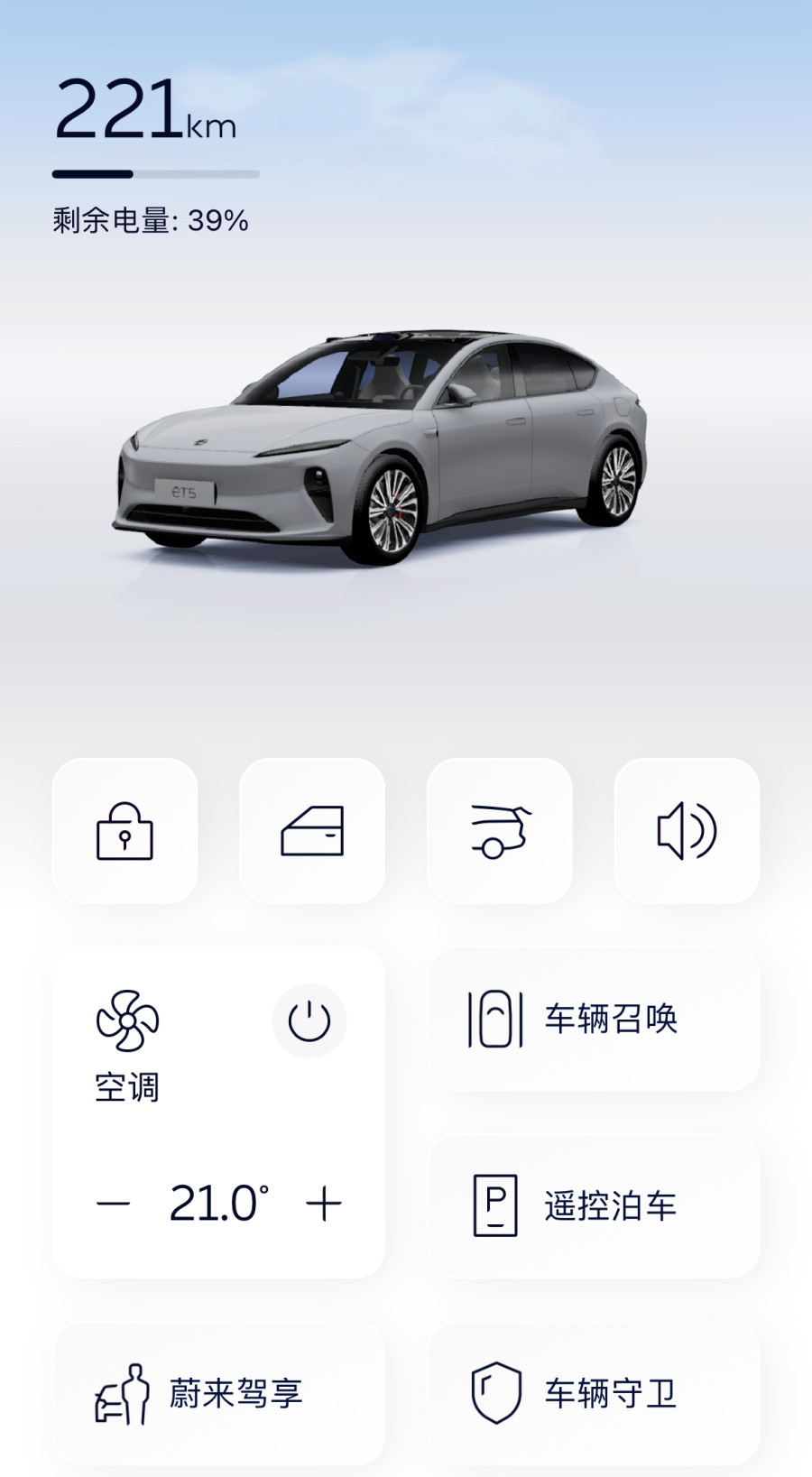Open 车辆召唤 vehicle summon

coord(594,1019)
